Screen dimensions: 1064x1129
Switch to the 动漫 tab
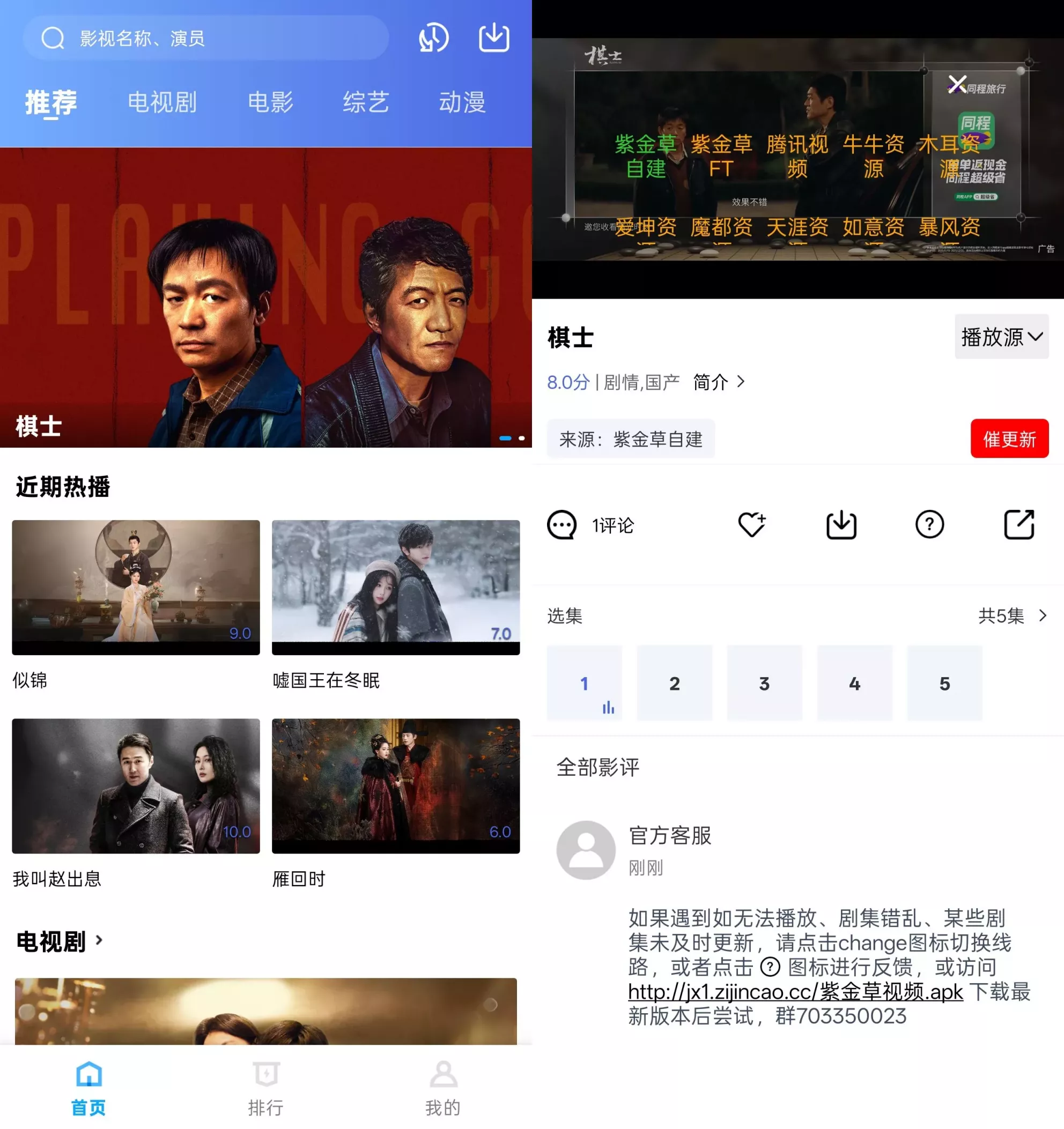[x=462, y=102]
